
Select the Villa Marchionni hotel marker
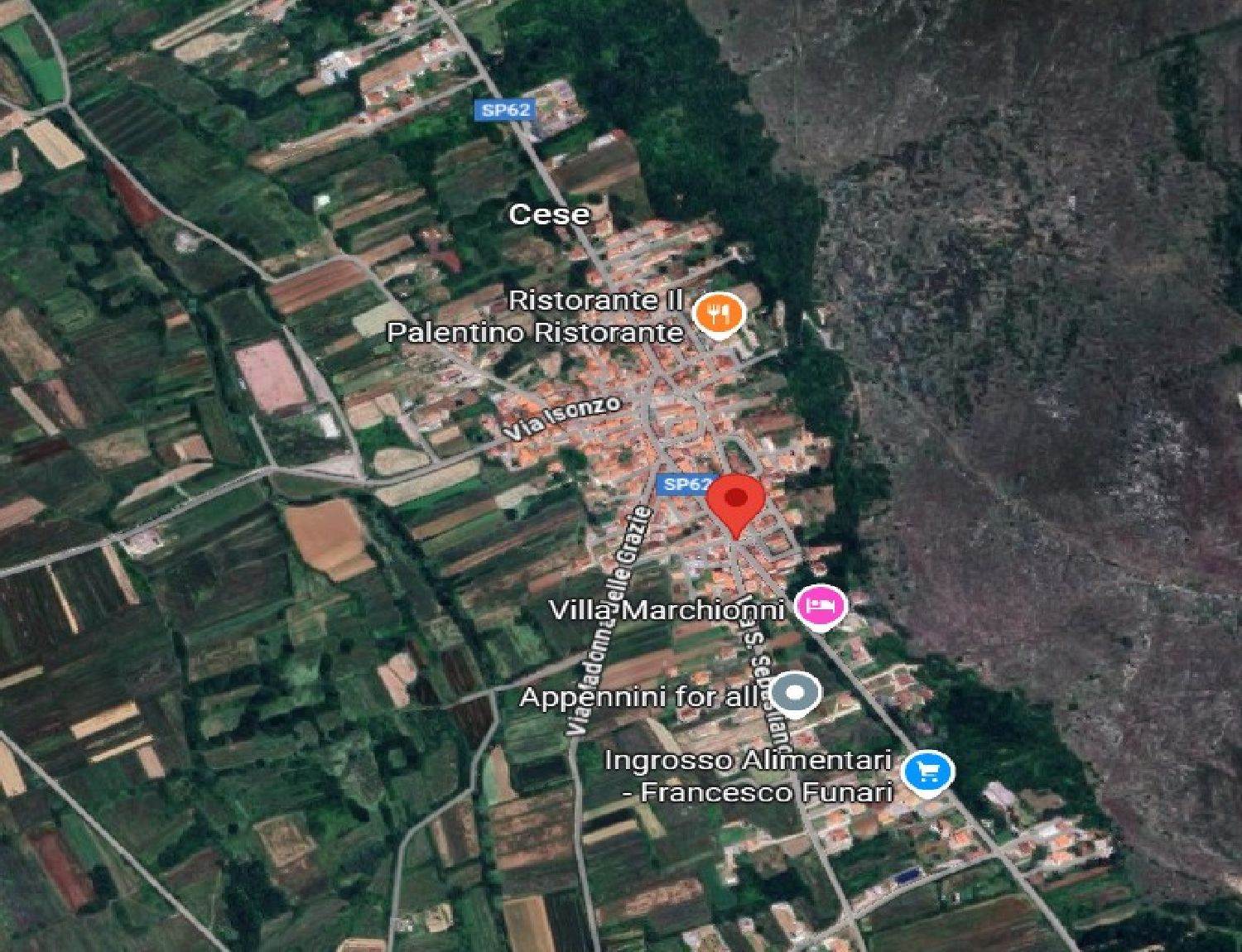[820, 606]
